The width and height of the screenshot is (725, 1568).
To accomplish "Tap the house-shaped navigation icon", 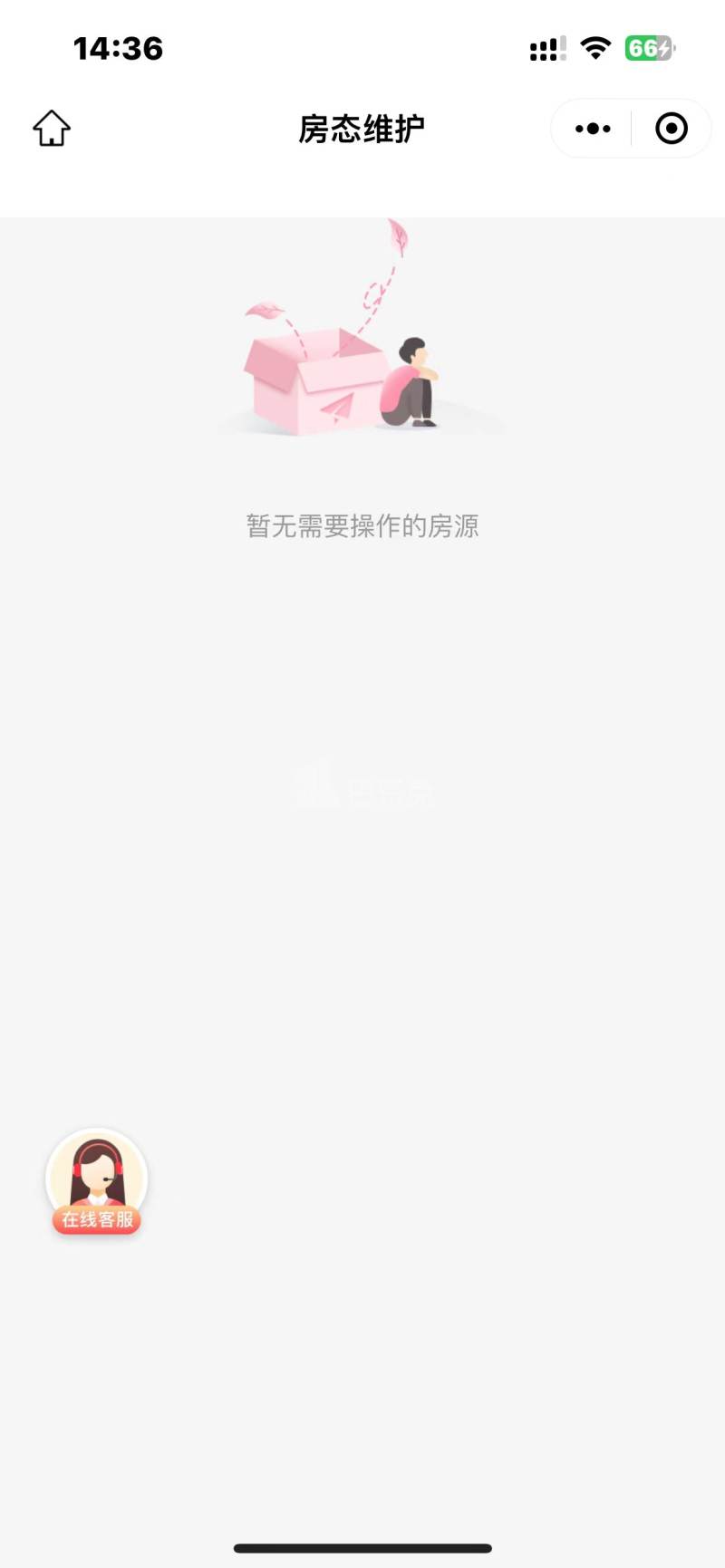I will (x=51, y=128).
